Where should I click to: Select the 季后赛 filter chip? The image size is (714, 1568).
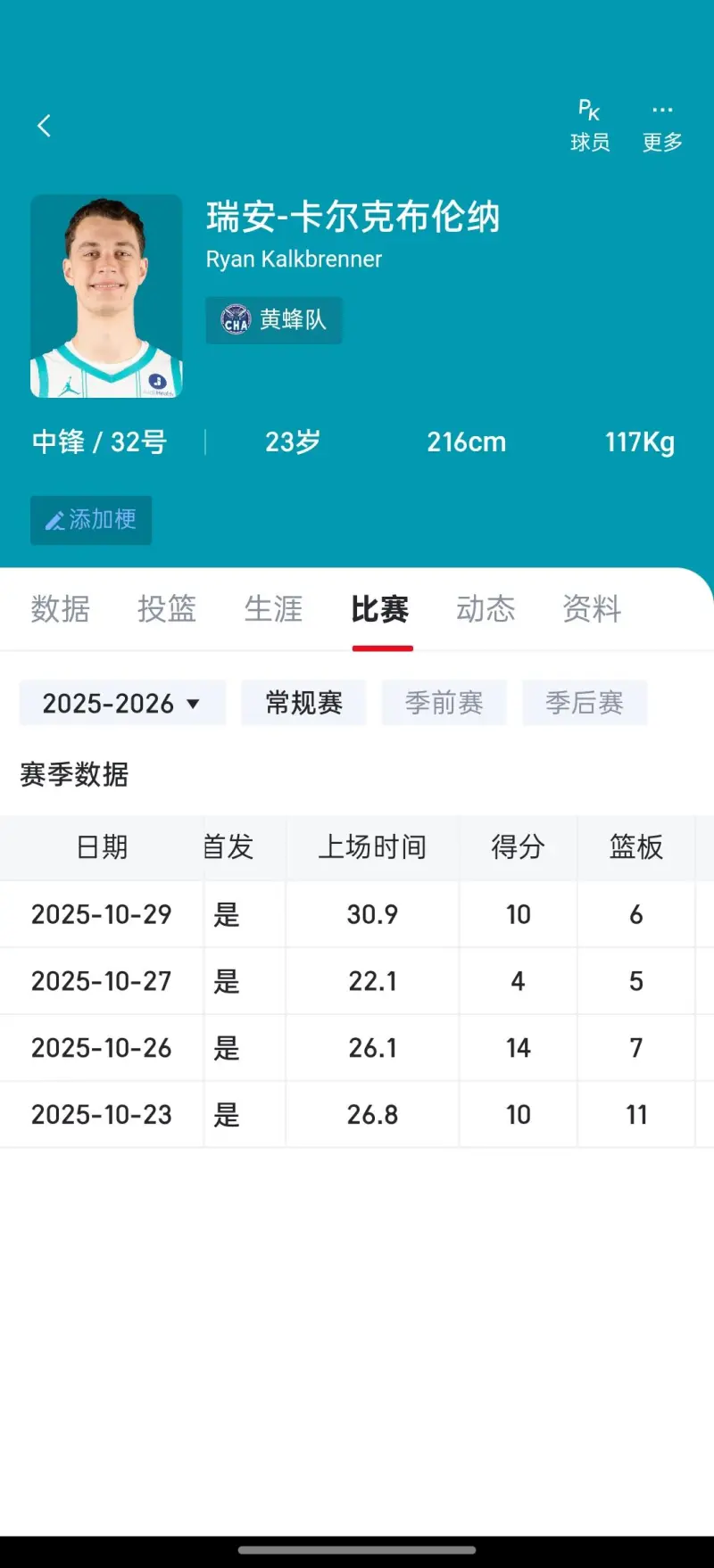coord(585,703)
